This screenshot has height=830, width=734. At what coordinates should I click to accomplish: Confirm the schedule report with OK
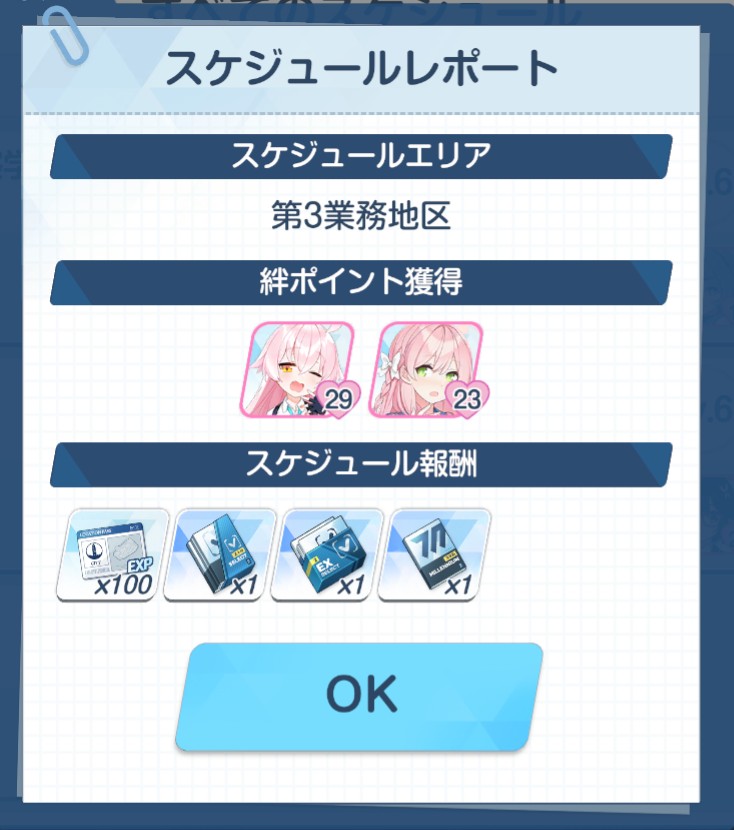coord(360,697)
